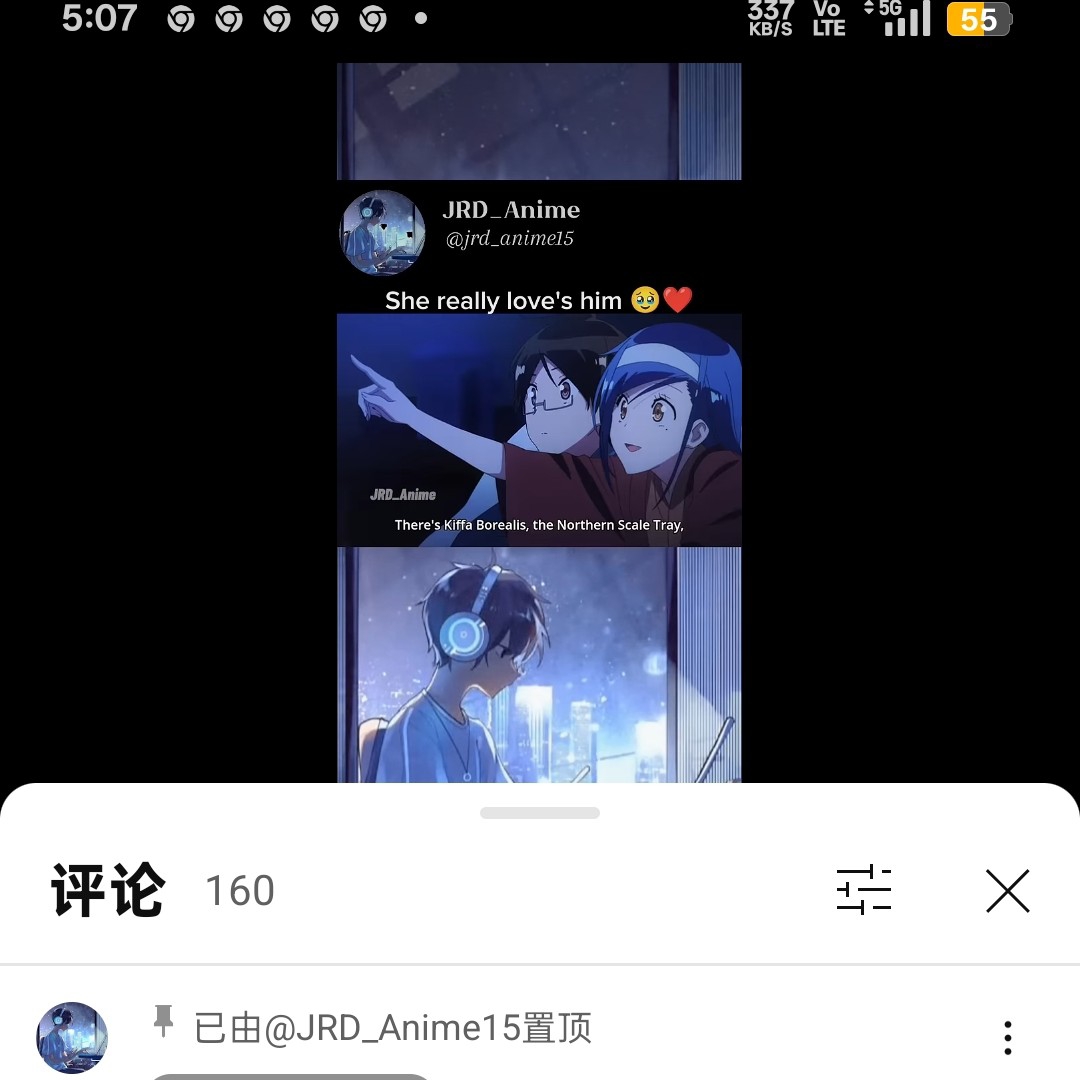Open overflow menu on the pinned comment

[x=1008, y=1038]
